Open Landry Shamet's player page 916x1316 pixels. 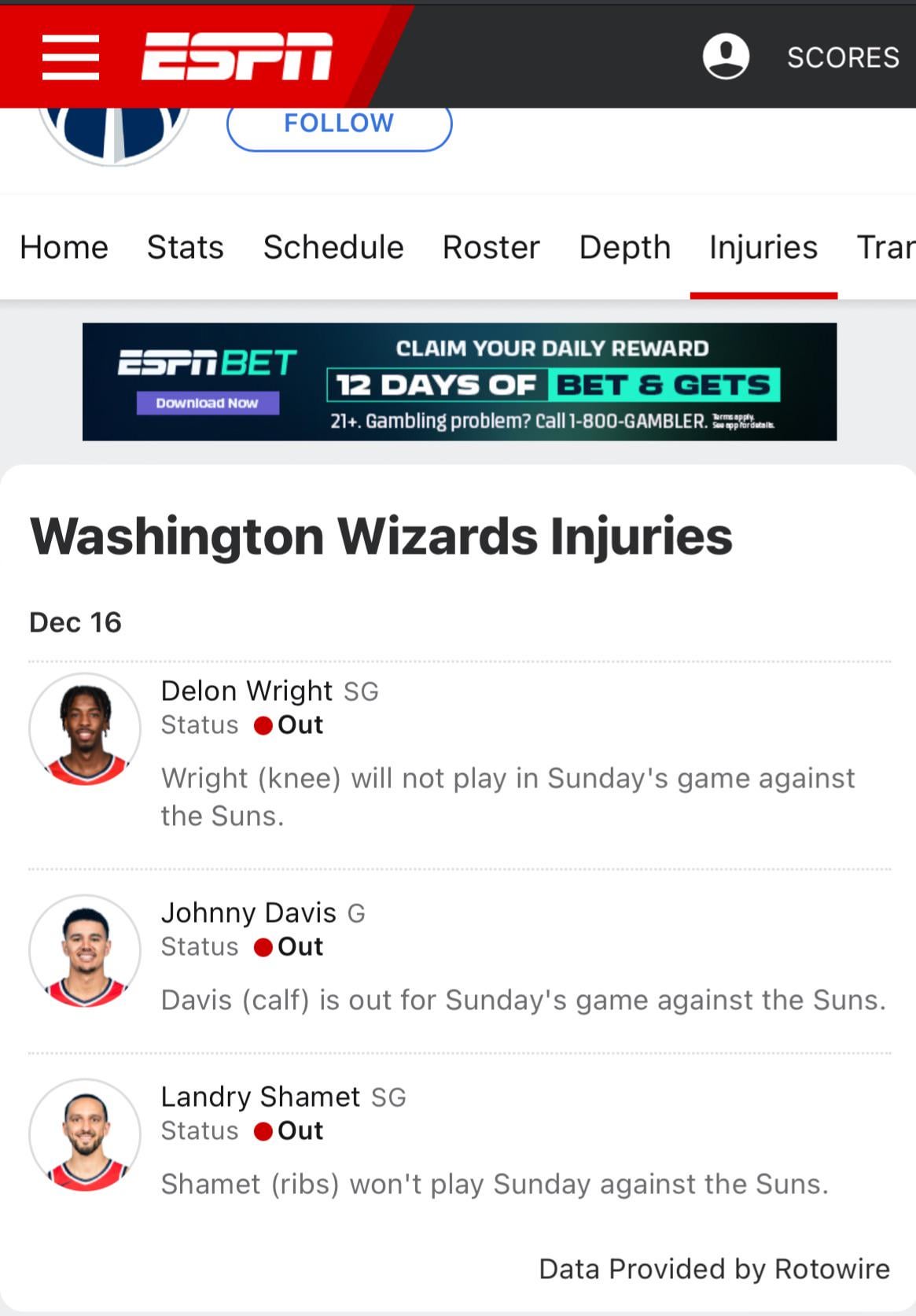(x=260, y=1097)
